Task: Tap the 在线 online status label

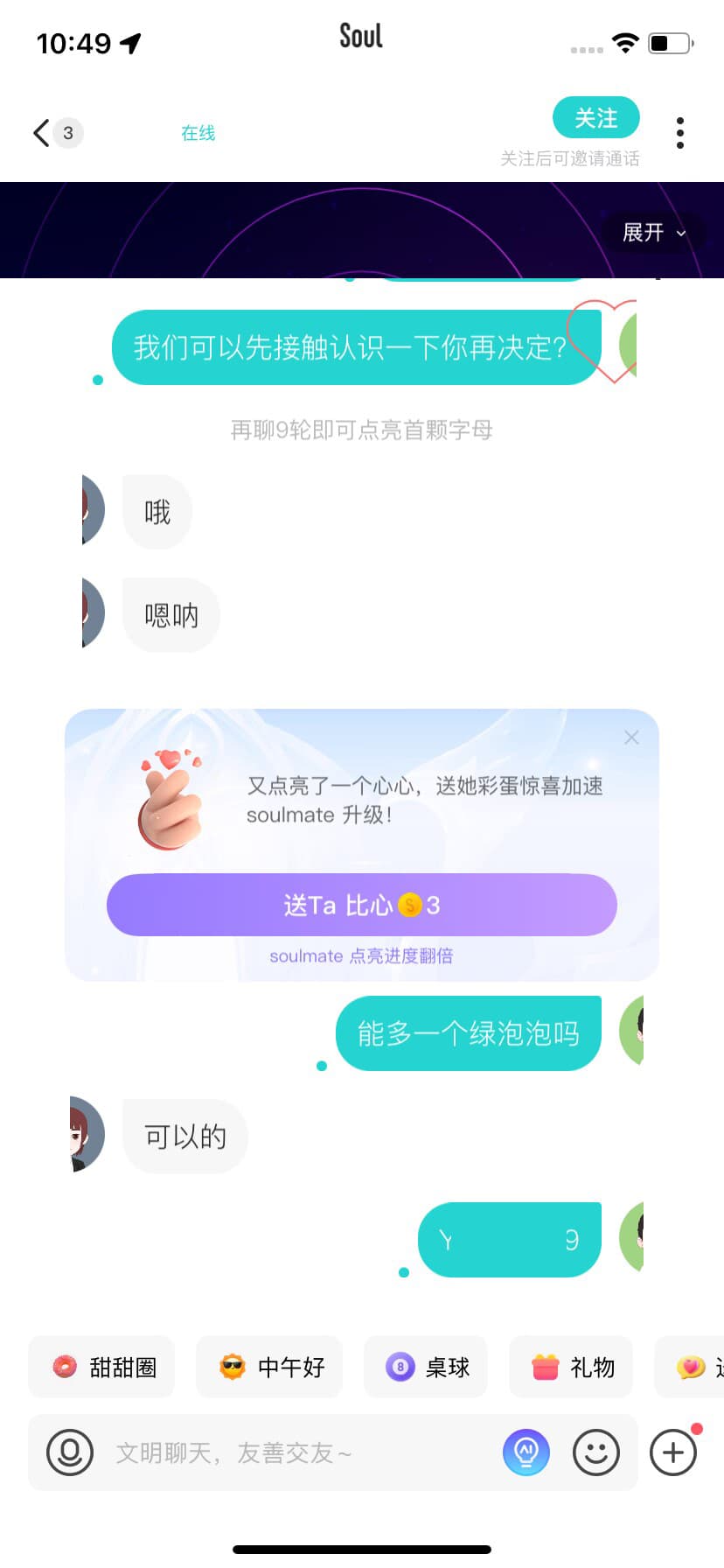Action: (x=198, y=133)
